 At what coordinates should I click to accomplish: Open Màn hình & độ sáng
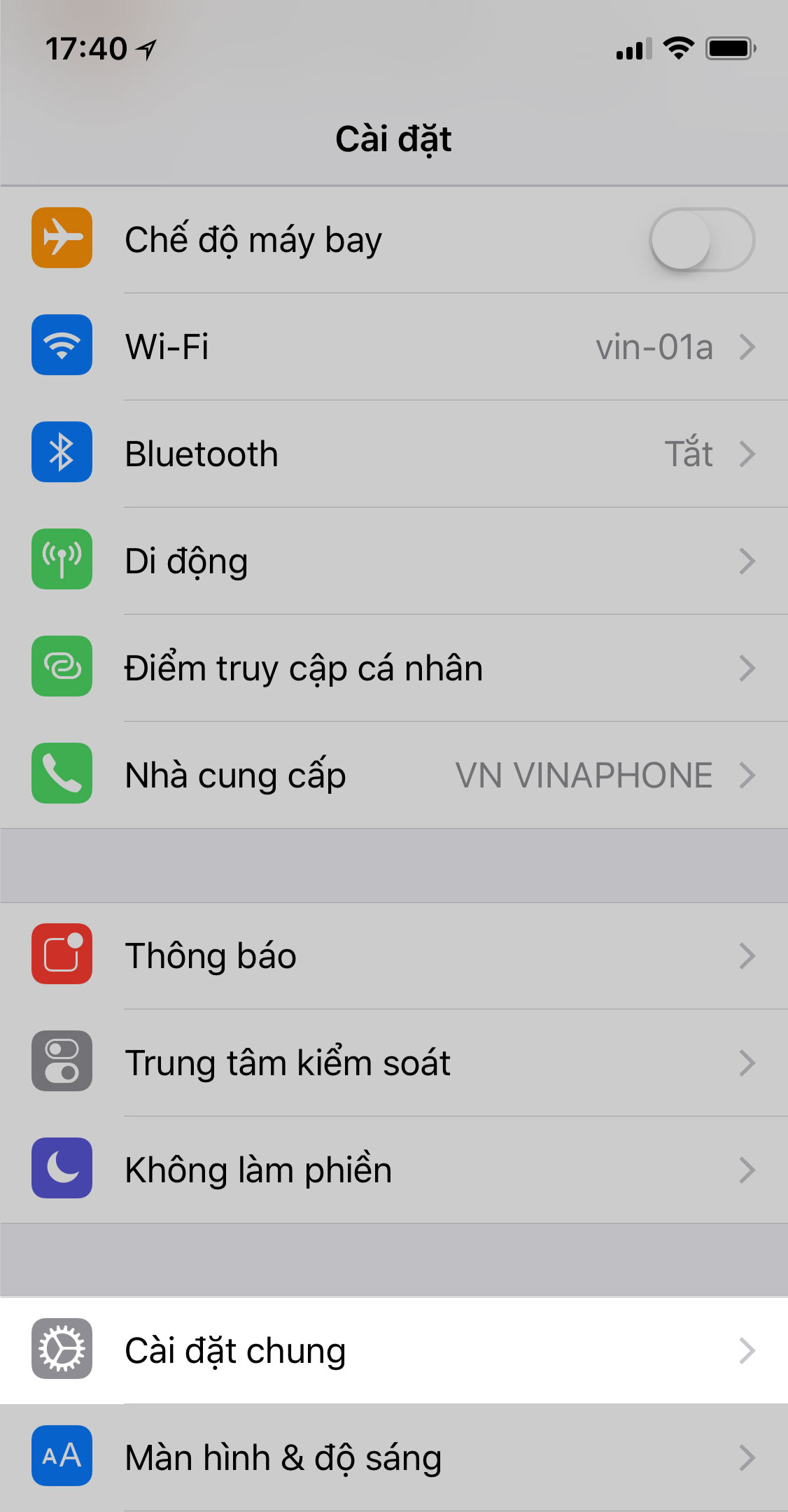point(394,1457)
